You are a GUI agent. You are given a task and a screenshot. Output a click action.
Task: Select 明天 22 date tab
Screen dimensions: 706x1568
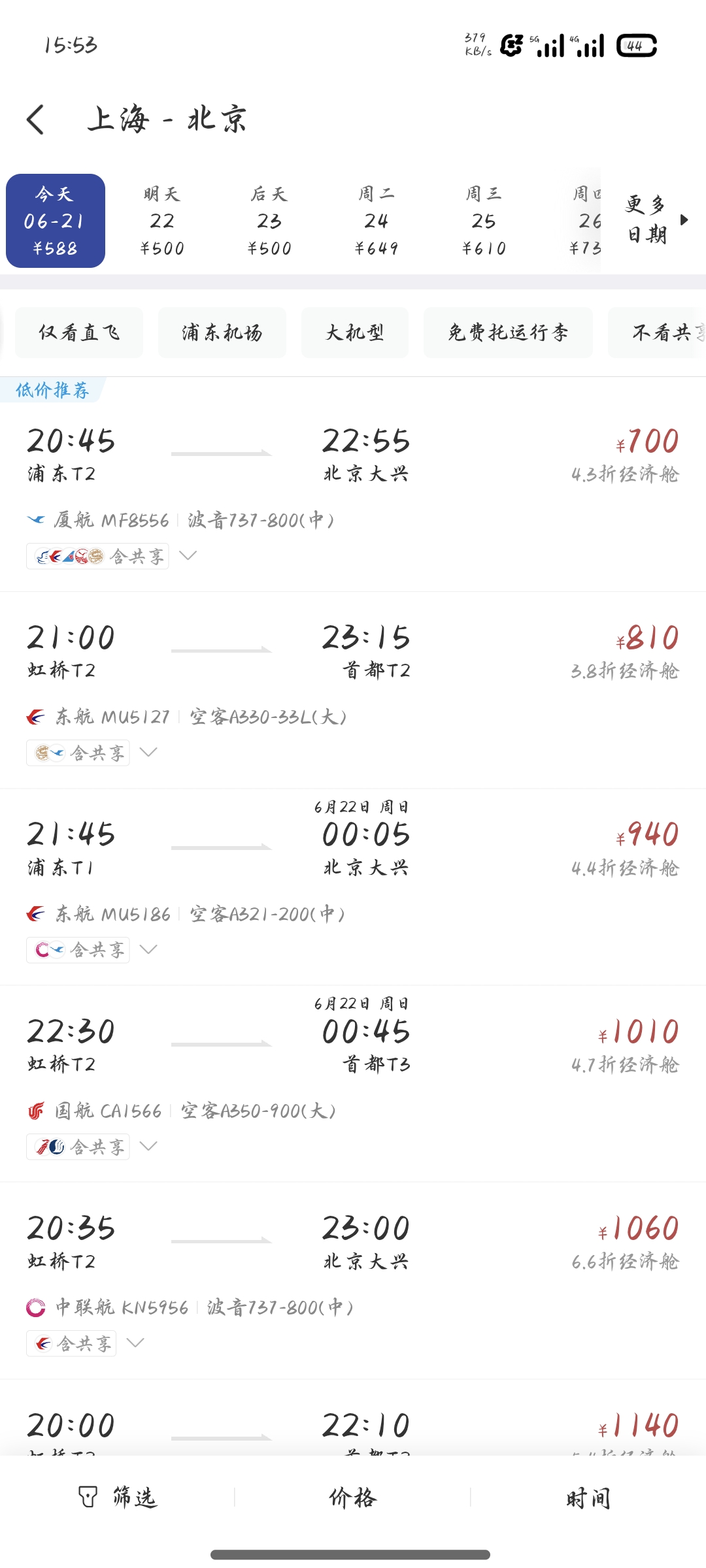161,221
